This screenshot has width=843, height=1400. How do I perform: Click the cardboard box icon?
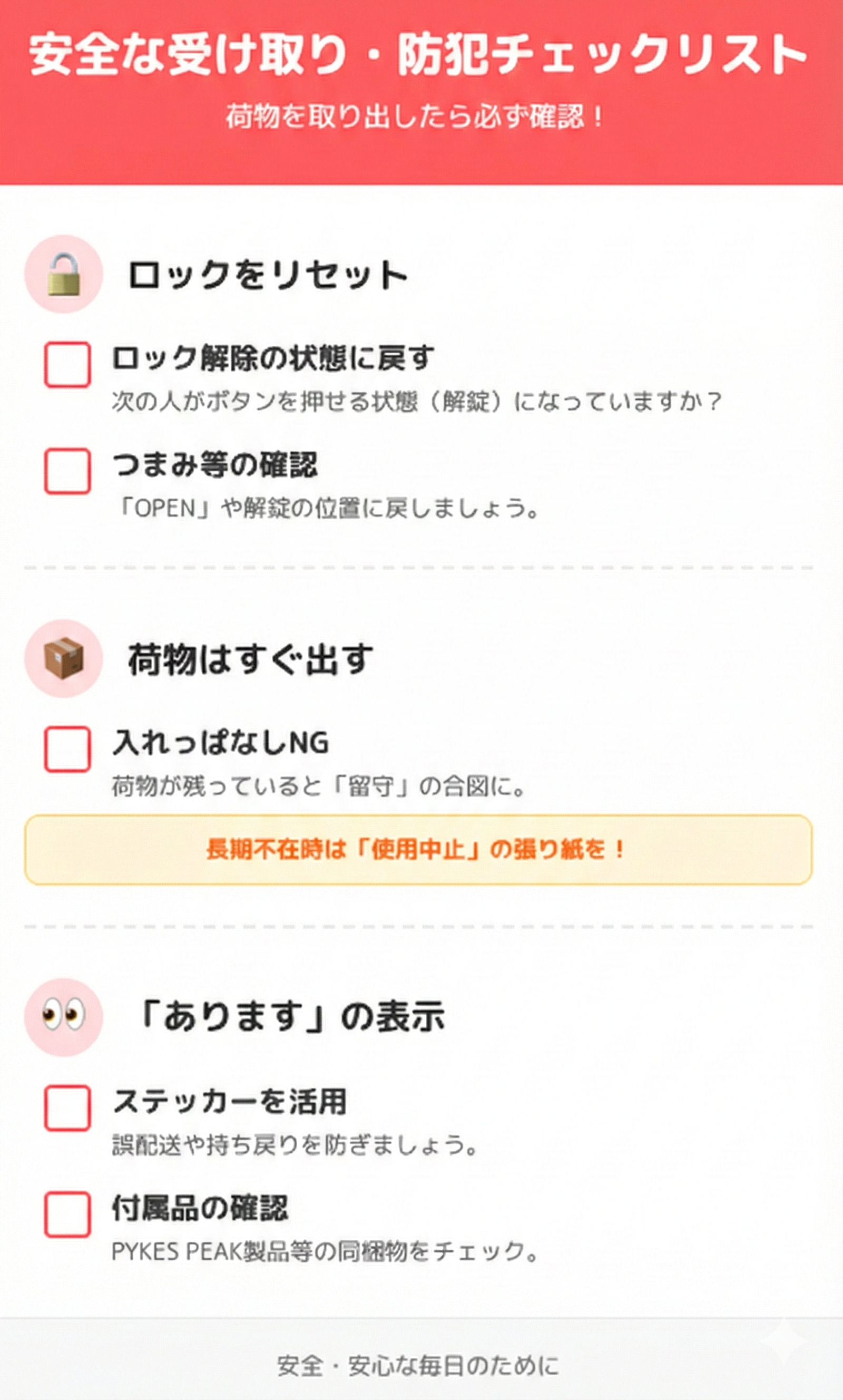tap(64, 663)
